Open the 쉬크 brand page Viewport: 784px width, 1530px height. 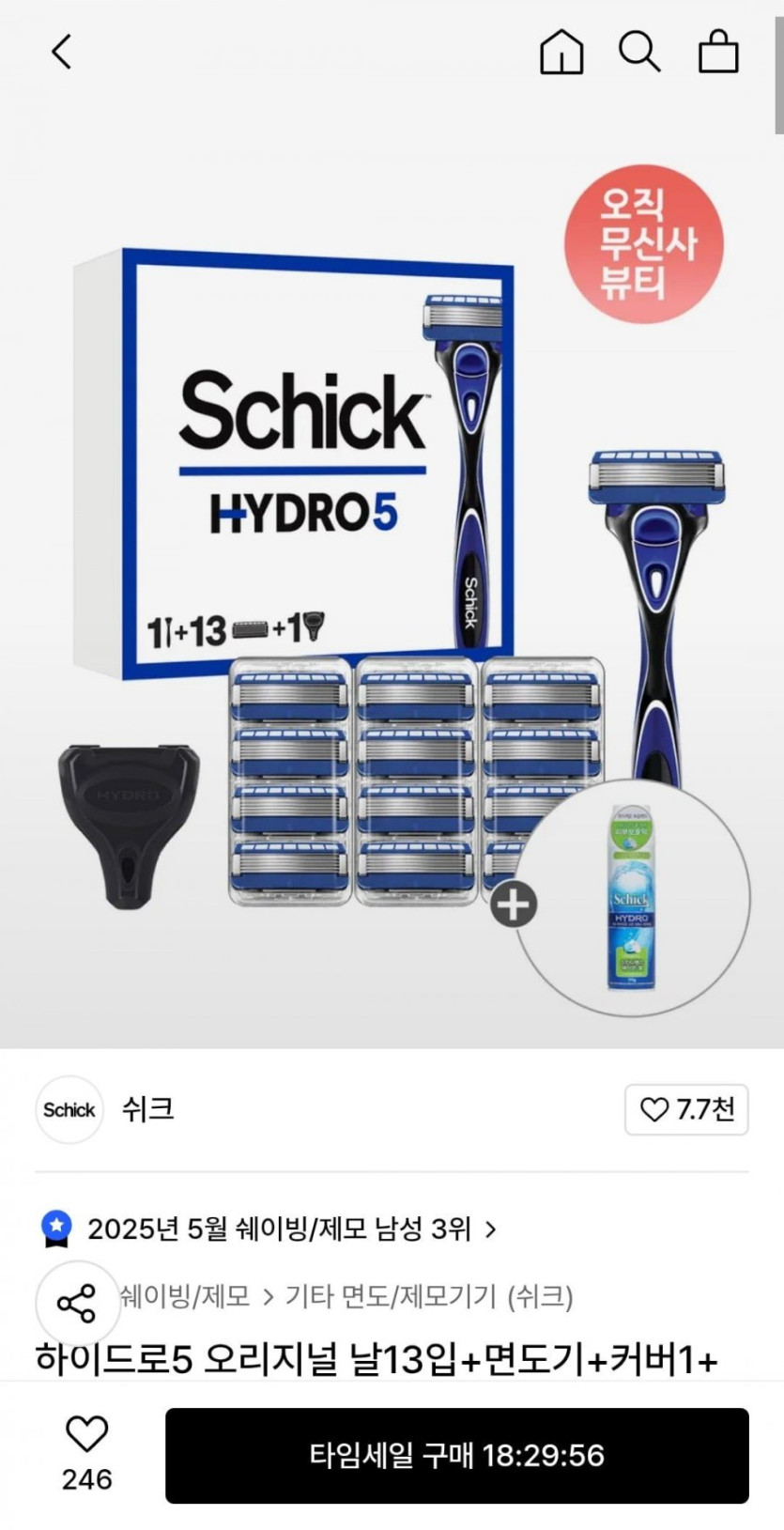(x=147, y=1109)
